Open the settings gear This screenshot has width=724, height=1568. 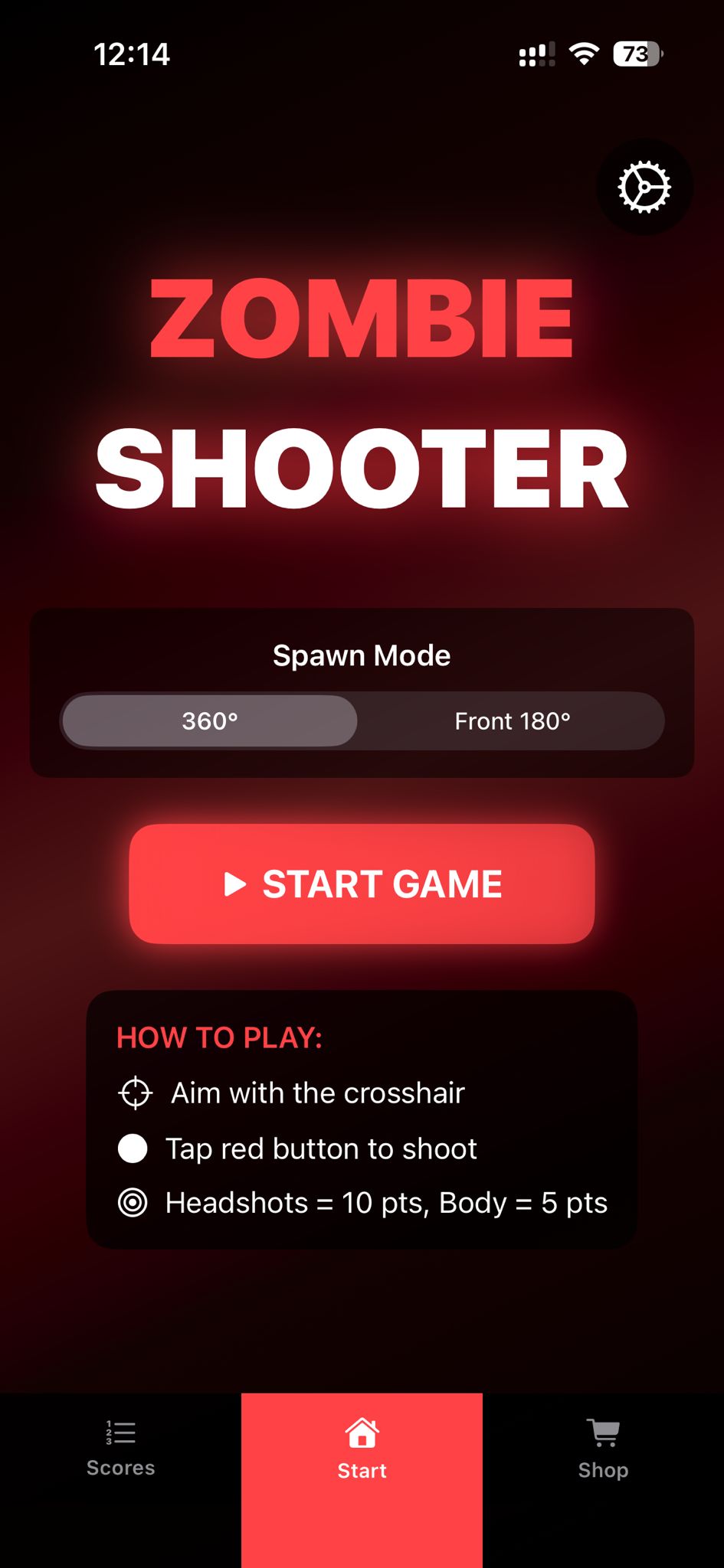[x=644, y=187]
